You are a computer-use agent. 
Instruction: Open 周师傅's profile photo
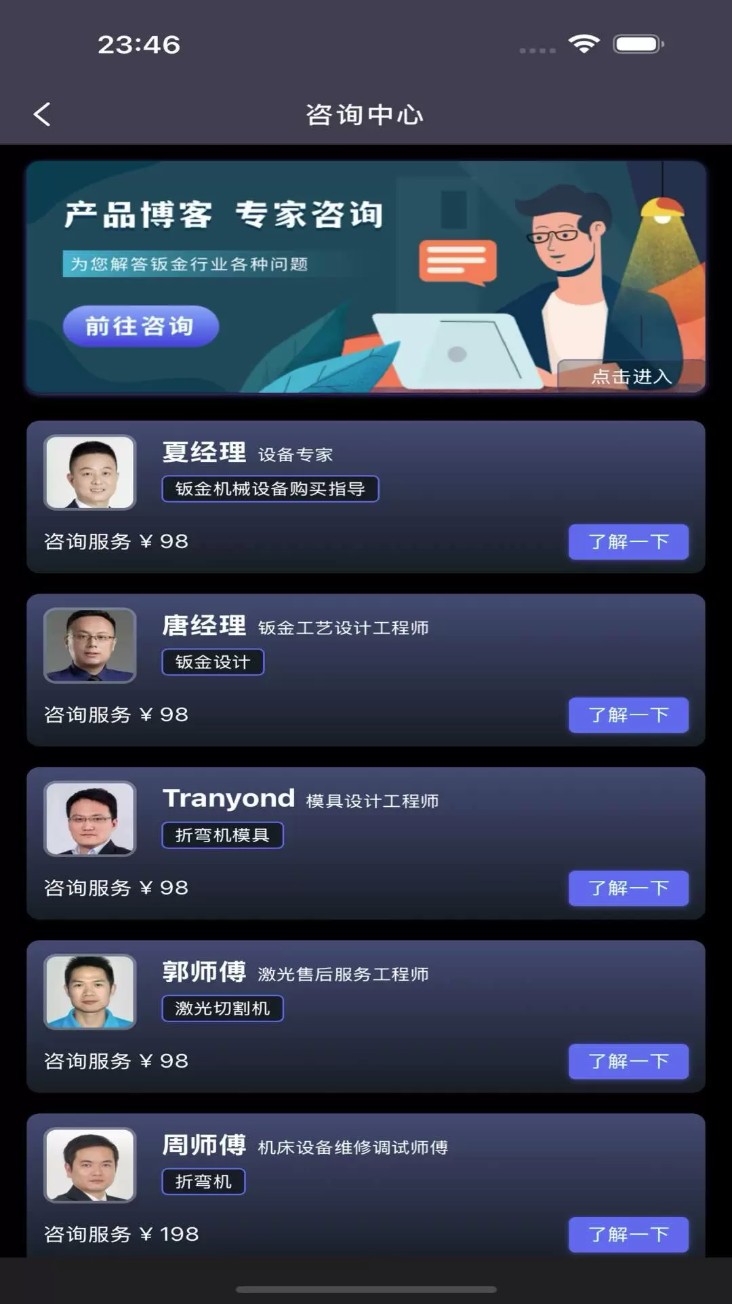click(90, 1165)
